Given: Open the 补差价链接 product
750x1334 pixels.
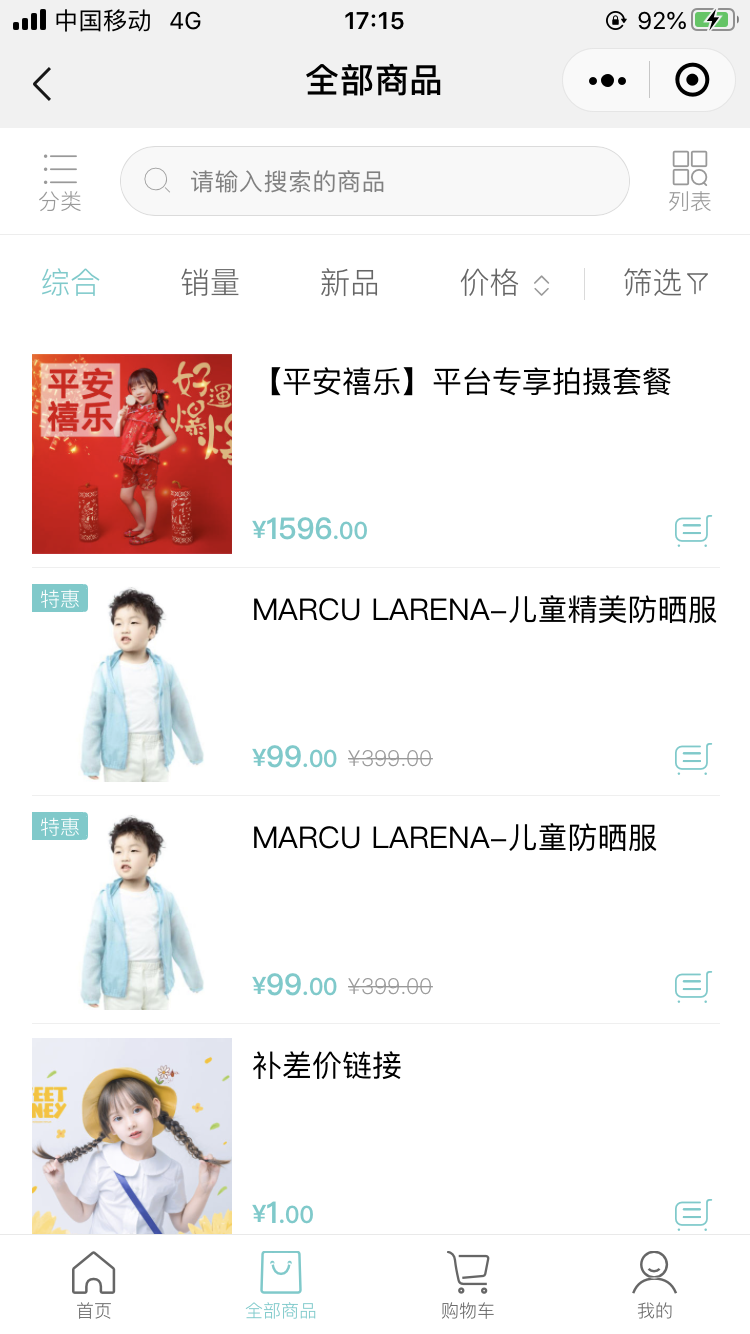Looking at the screenshot, I should point(327,1066).
